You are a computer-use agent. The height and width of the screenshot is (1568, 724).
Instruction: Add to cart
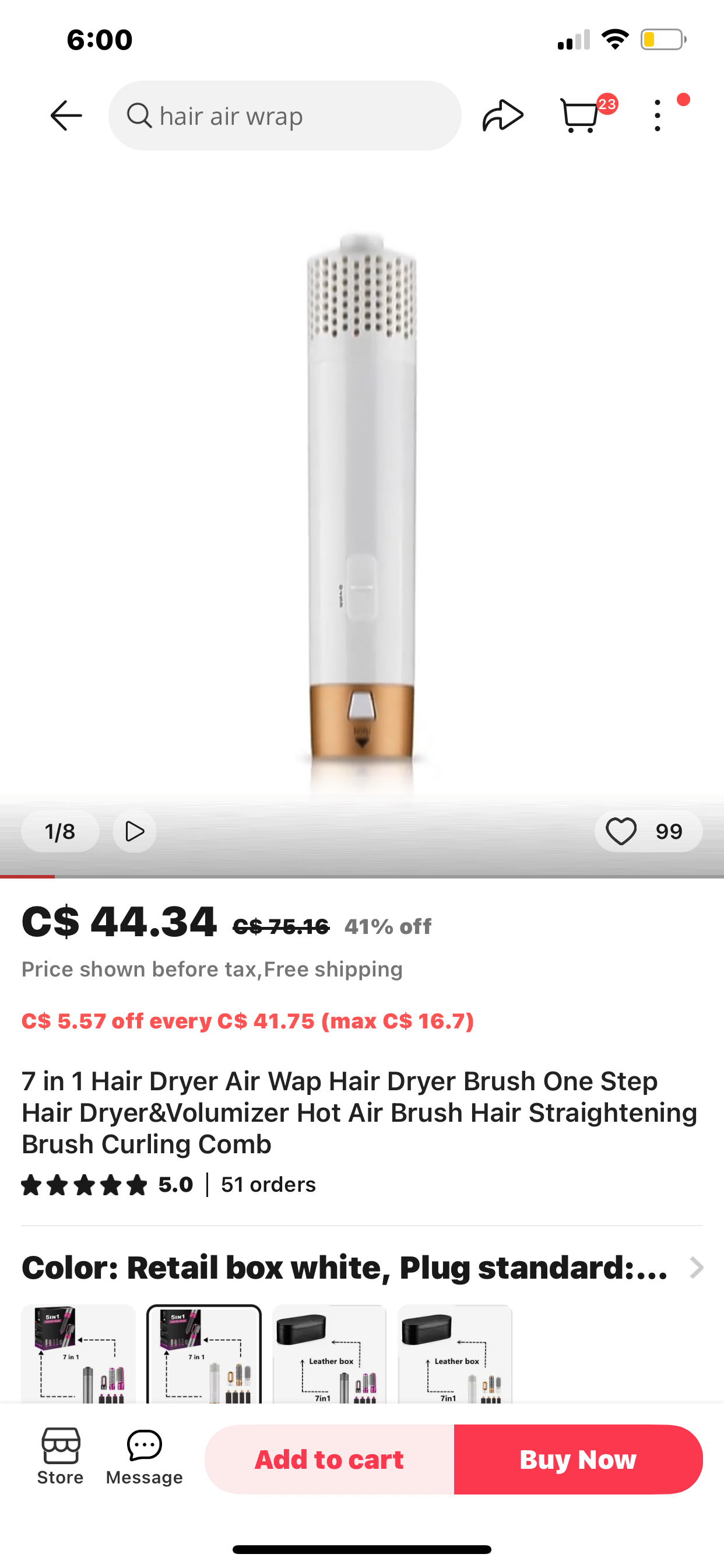pyautogui.click(x=329, y=1459)
